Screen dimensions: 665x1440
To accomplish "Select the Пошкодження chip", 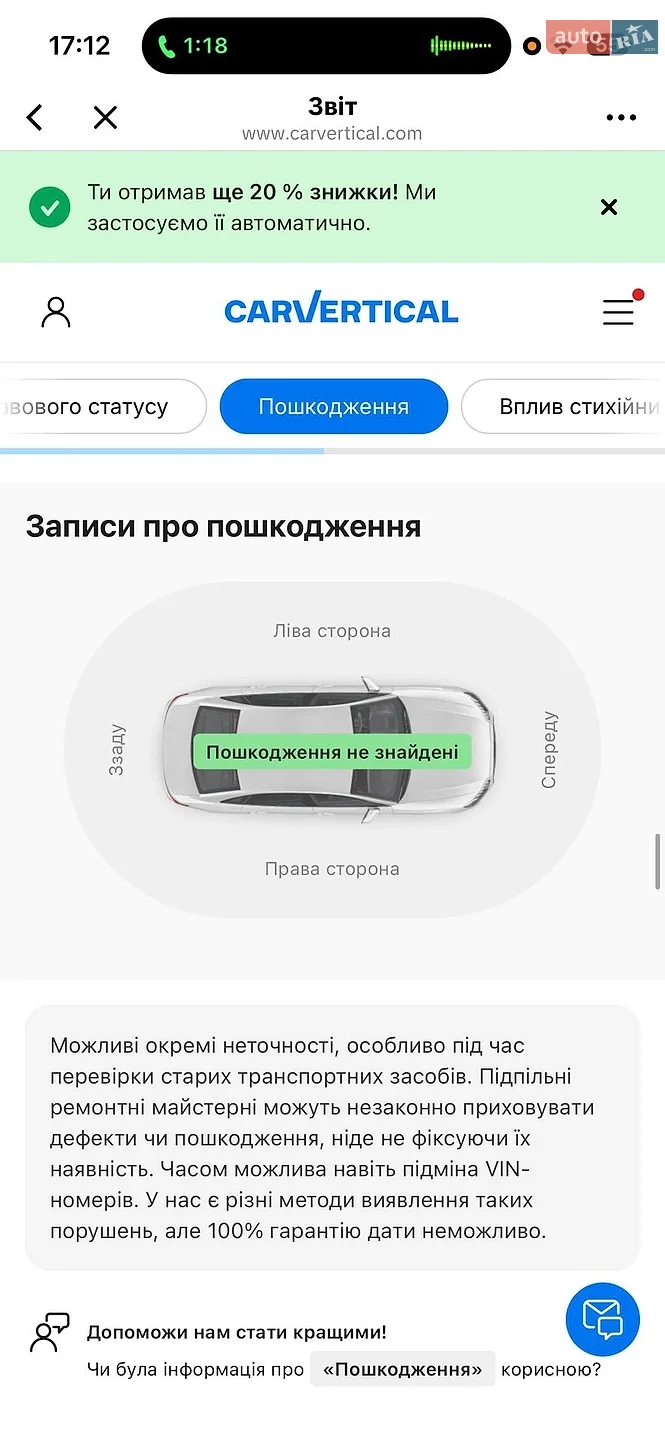I will [334, 407].
